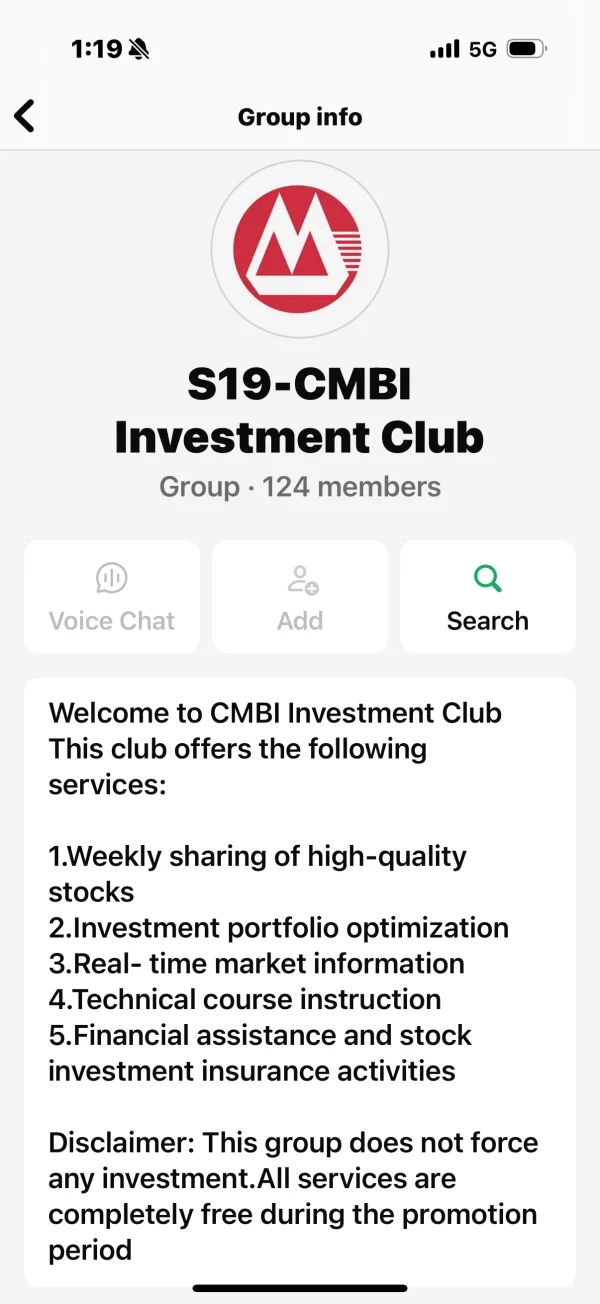The height and width of the screenshot is (1304, 600).
Task: Search within the group chat
Action: click(487, 597)
